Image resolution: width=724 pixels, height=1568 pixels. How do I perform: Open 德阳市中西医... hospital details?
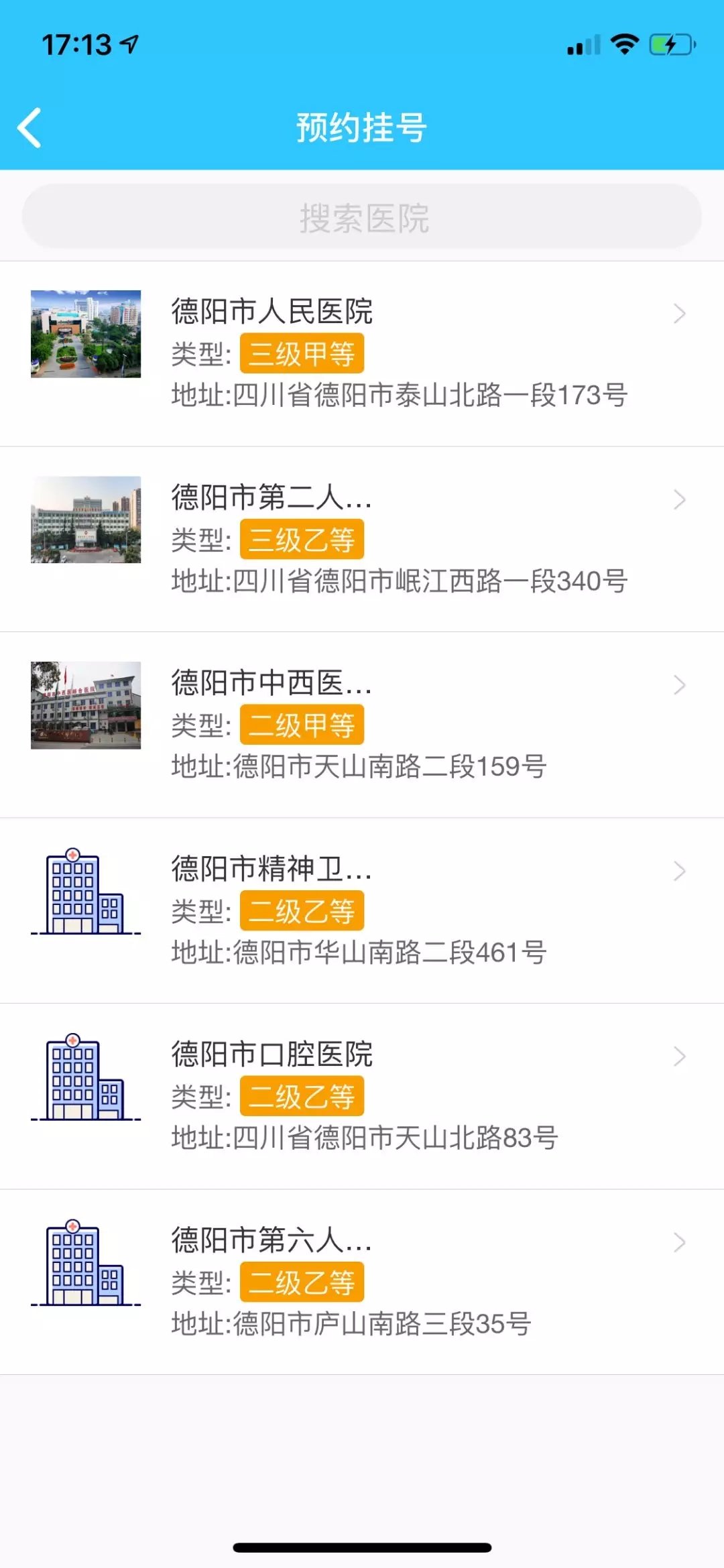[x=362, y=725]
